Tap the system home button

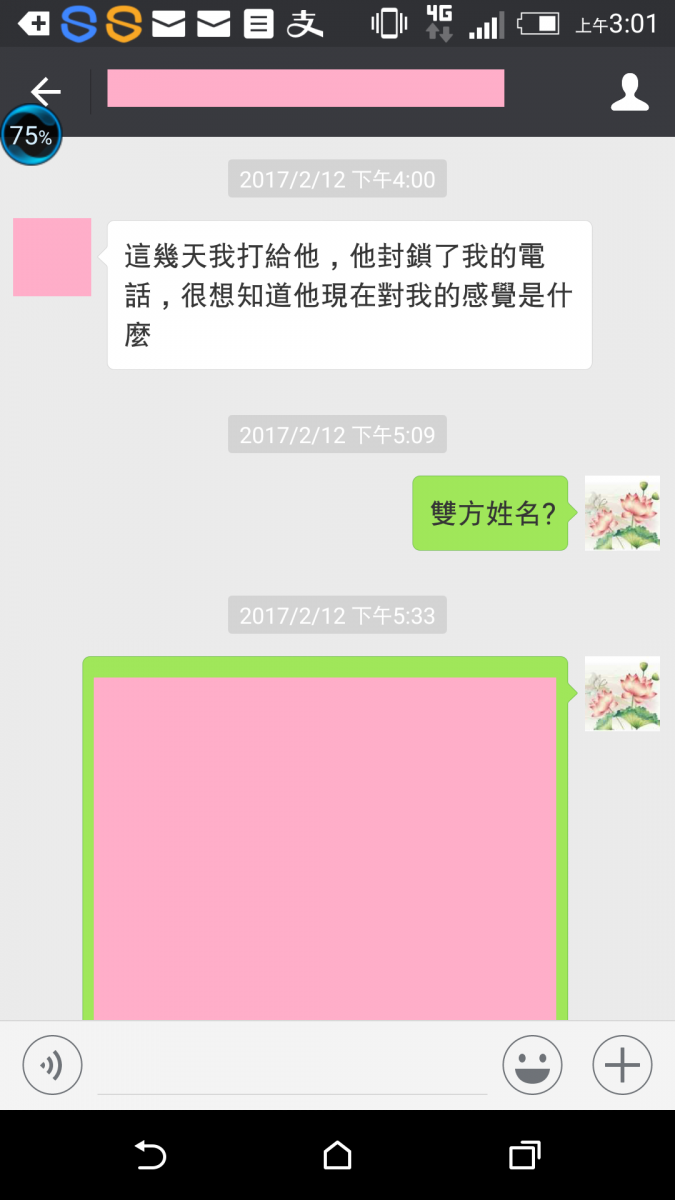[337, 1156]
